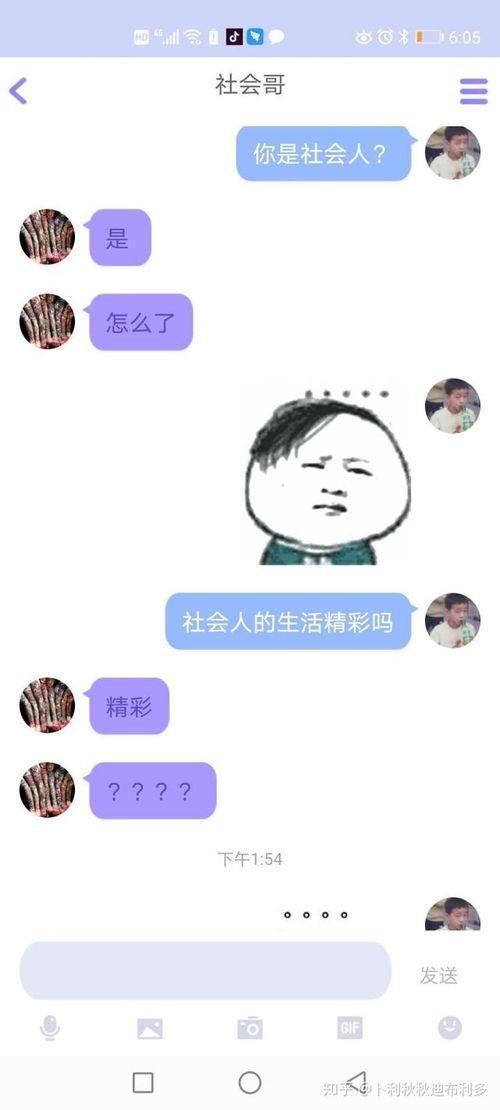Tap the message input field
The height and width of the screenshot is (1110, 500).
click(x=205, y=971)
